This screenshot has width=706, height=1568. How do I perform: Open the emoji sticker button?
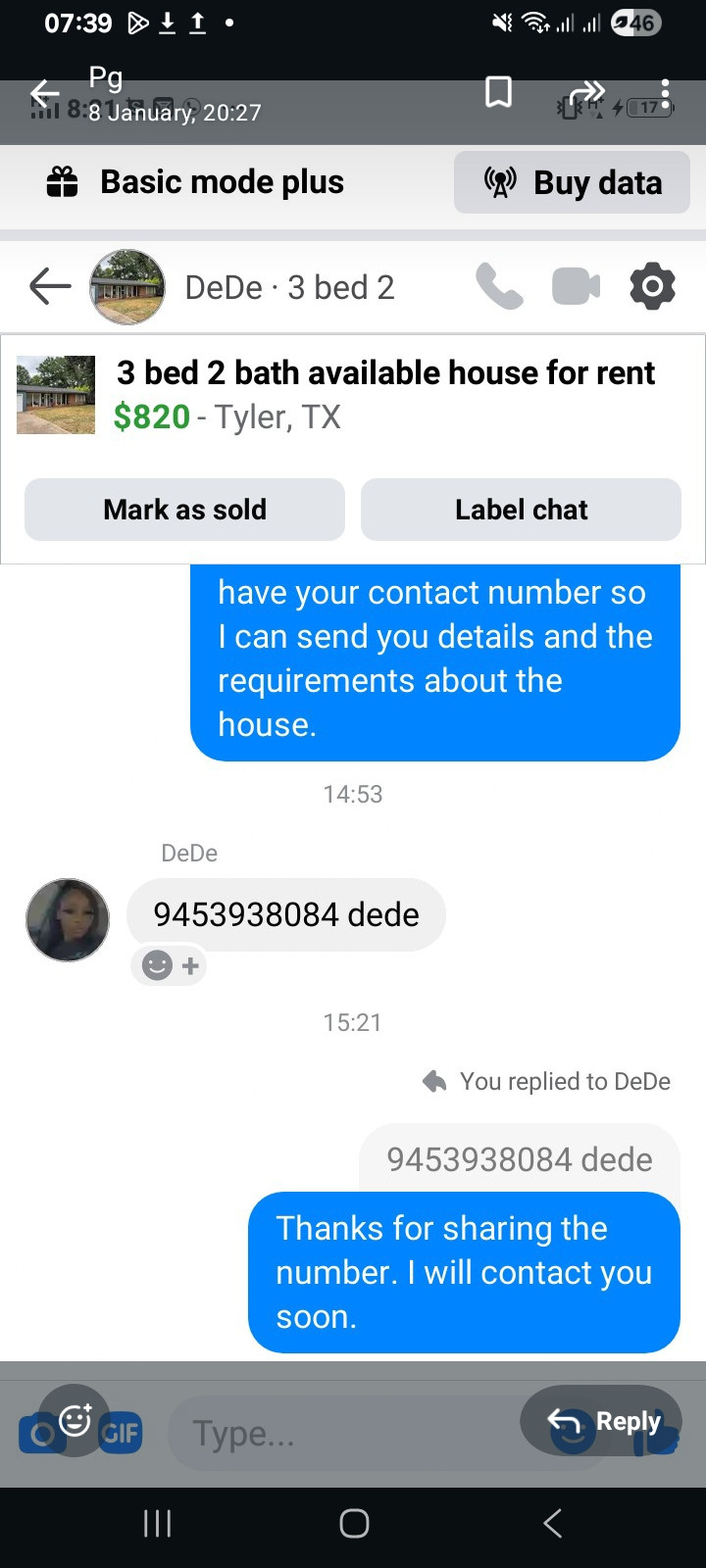75,1420
